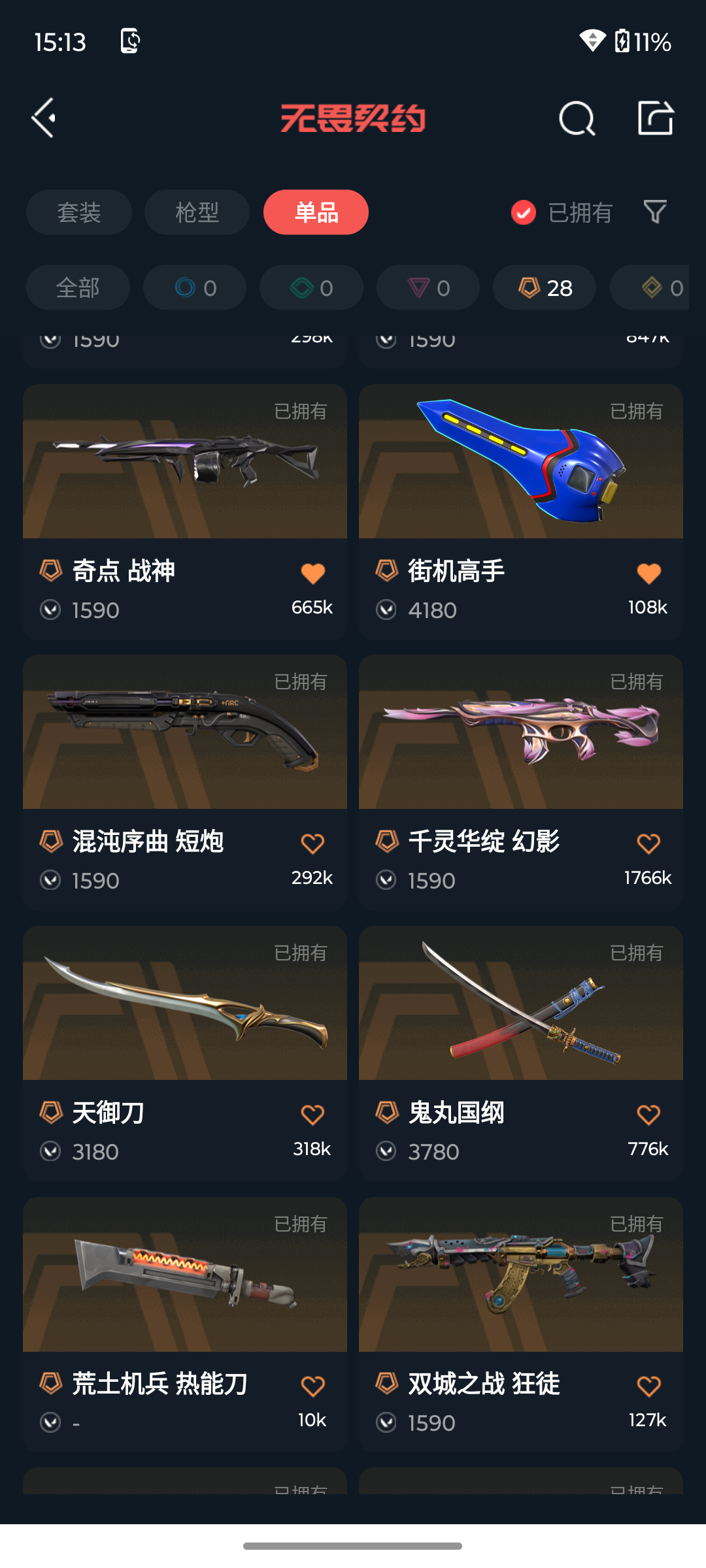Open the search icon in header

577,119
